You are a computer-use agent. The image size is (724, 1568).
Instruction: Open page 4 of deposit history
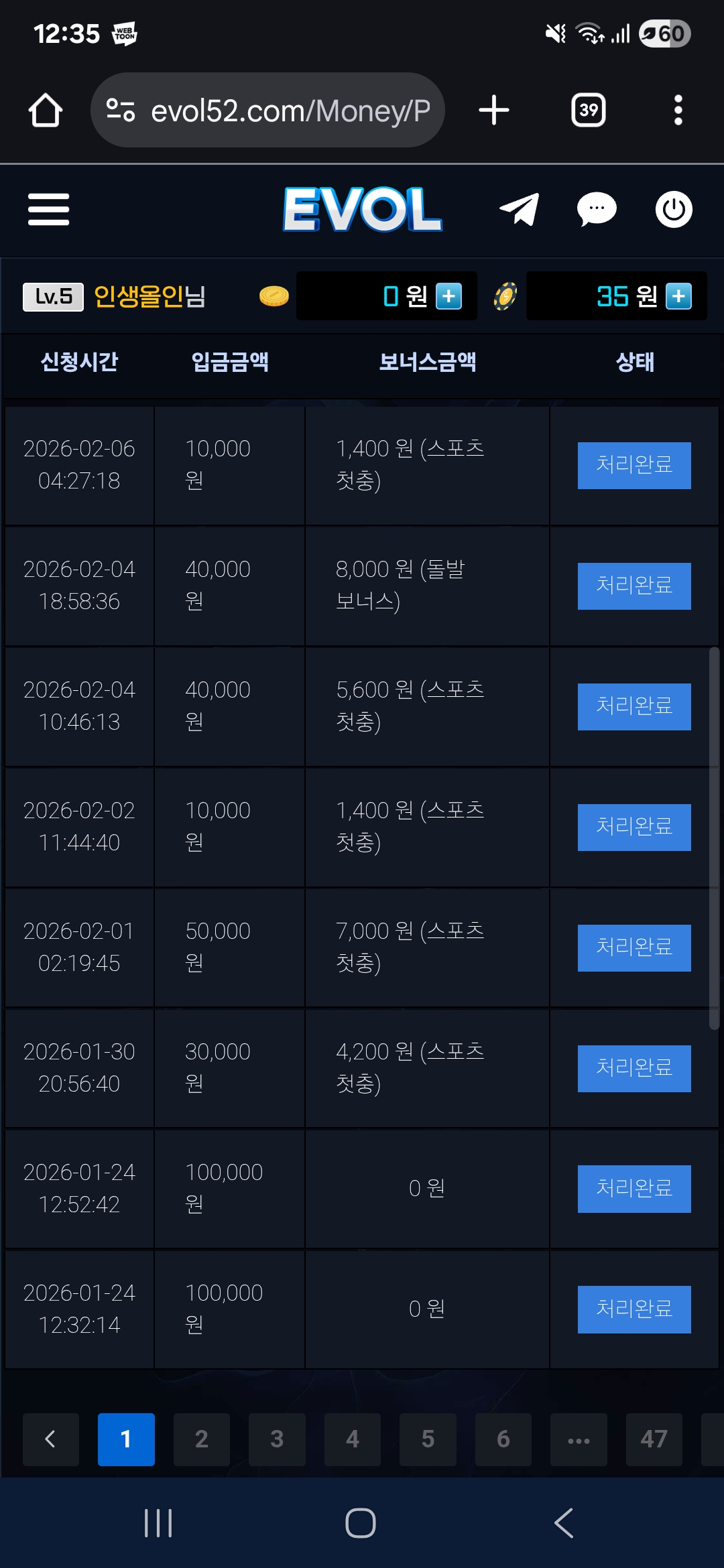coord(353,1439)
